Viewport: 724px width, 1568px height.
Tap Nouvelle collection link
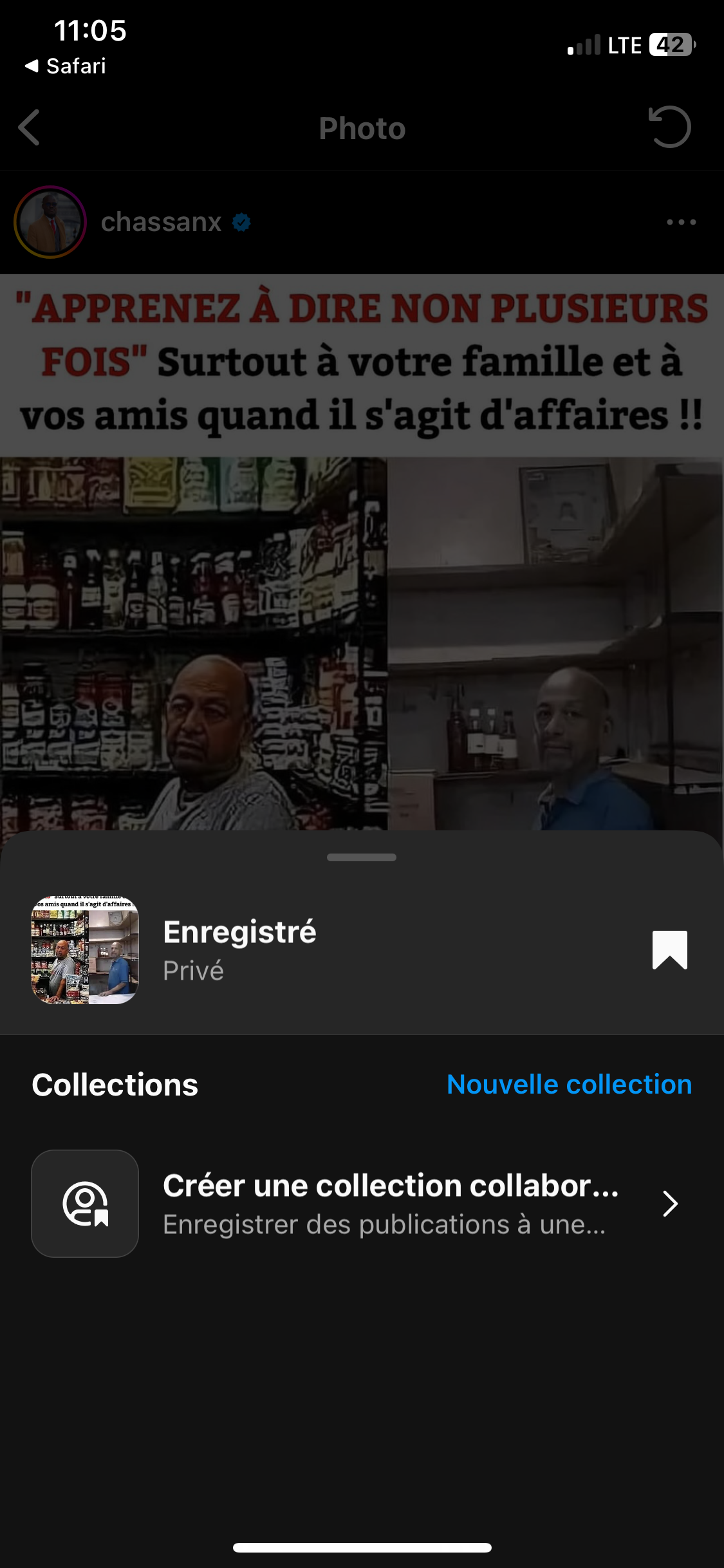tap(569, 1085)
